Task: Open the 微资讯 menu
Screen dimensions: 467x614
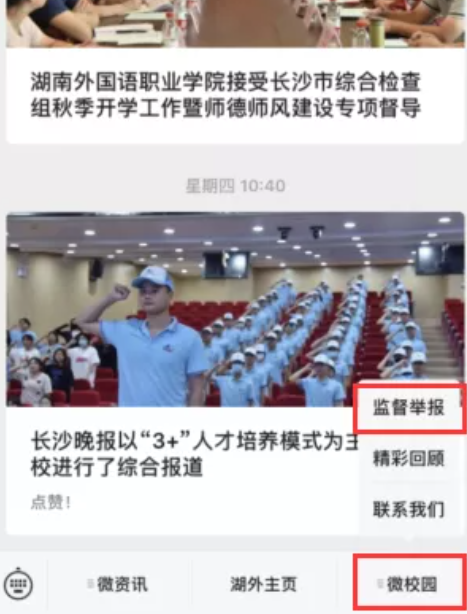Action: [x=119, y=585]
